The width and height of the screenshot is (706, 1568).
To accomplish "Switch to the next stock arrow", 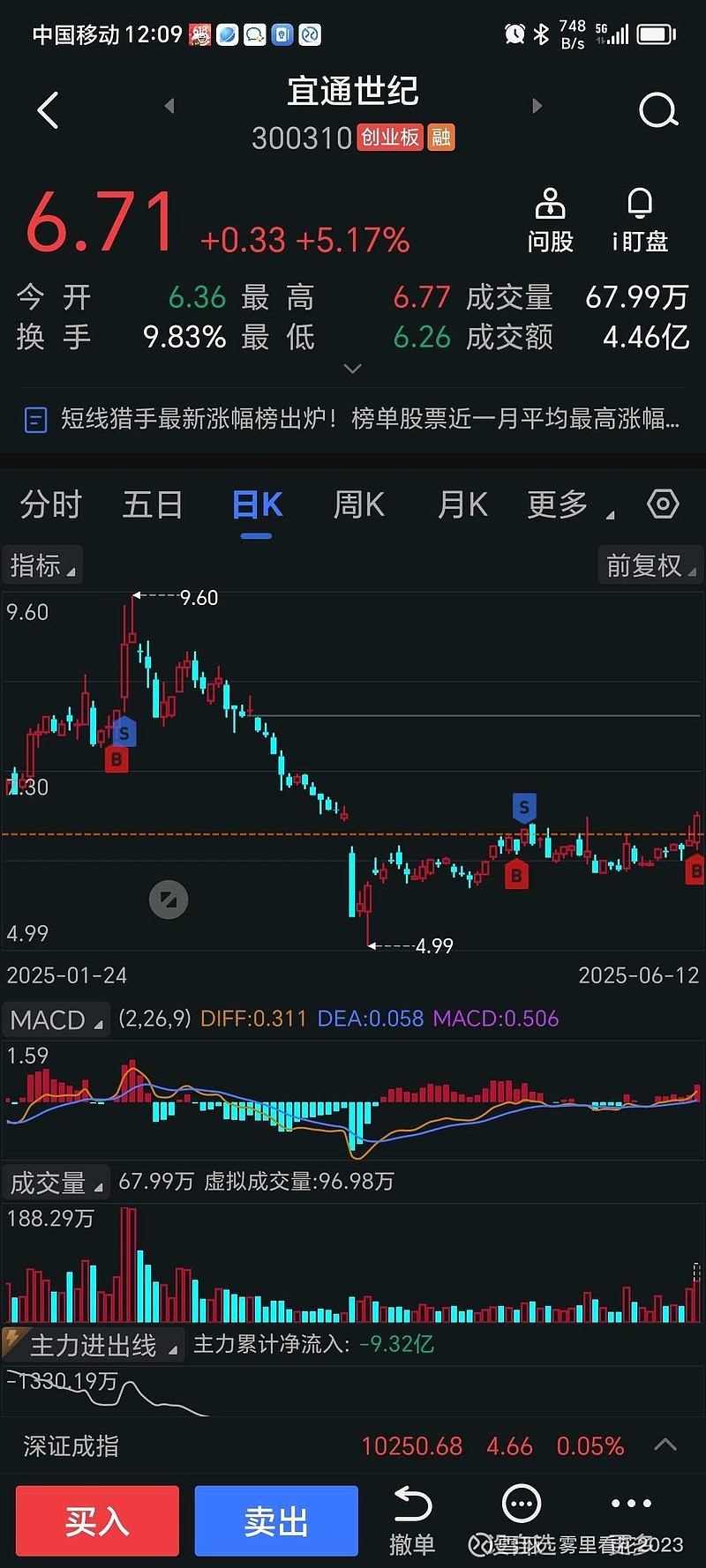I will pos(537,106).
